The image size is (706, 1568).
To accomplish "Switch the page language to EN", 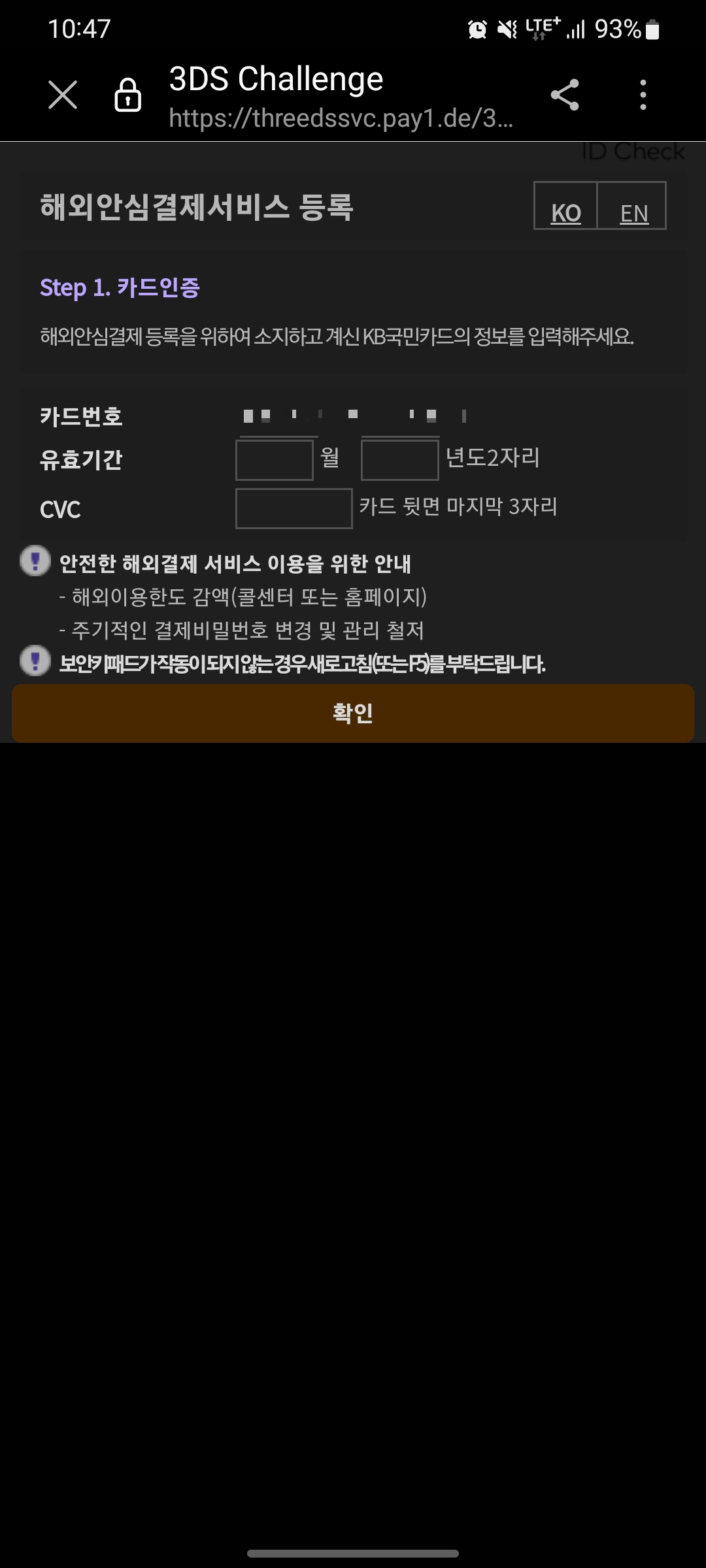I will pos(633,212).
